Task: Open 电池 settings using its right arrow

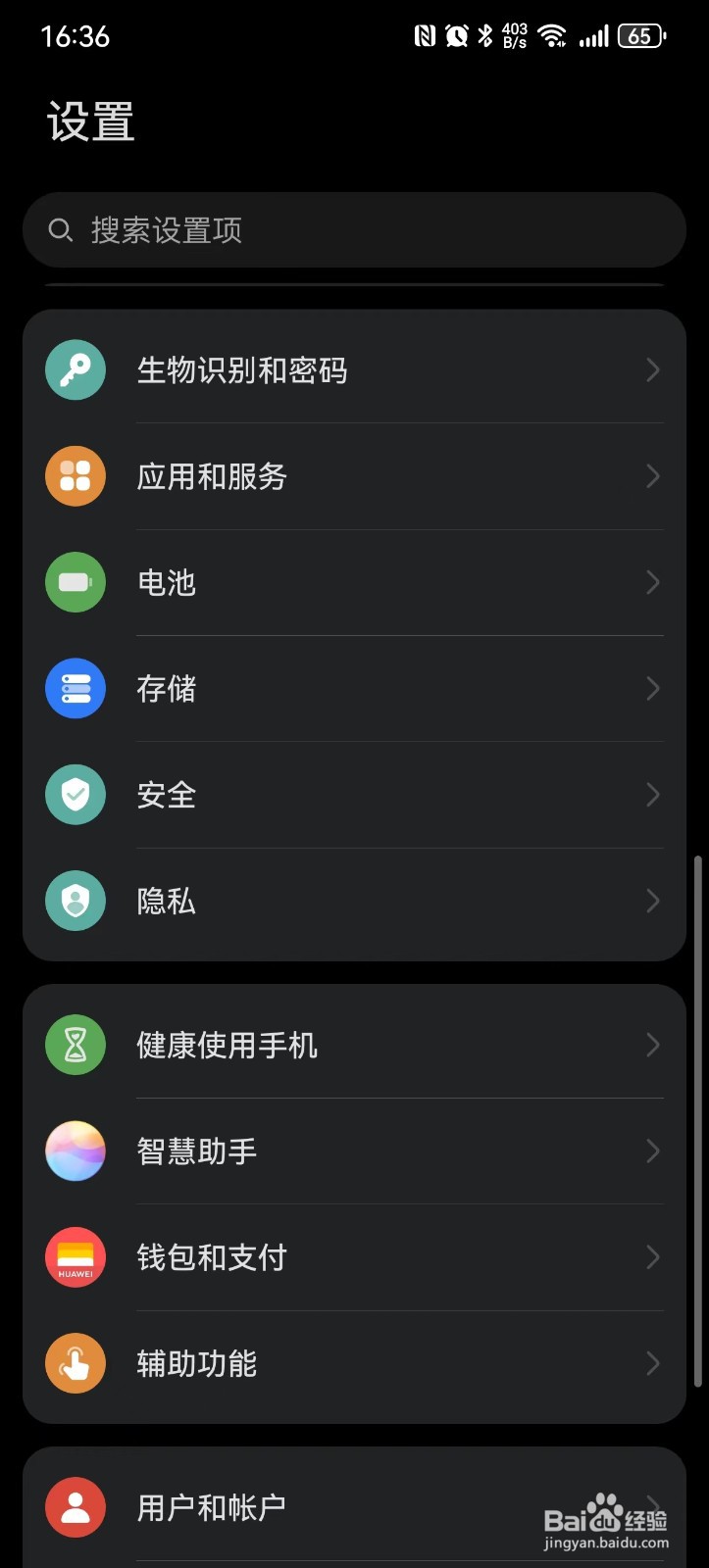Action: point(652,582)
